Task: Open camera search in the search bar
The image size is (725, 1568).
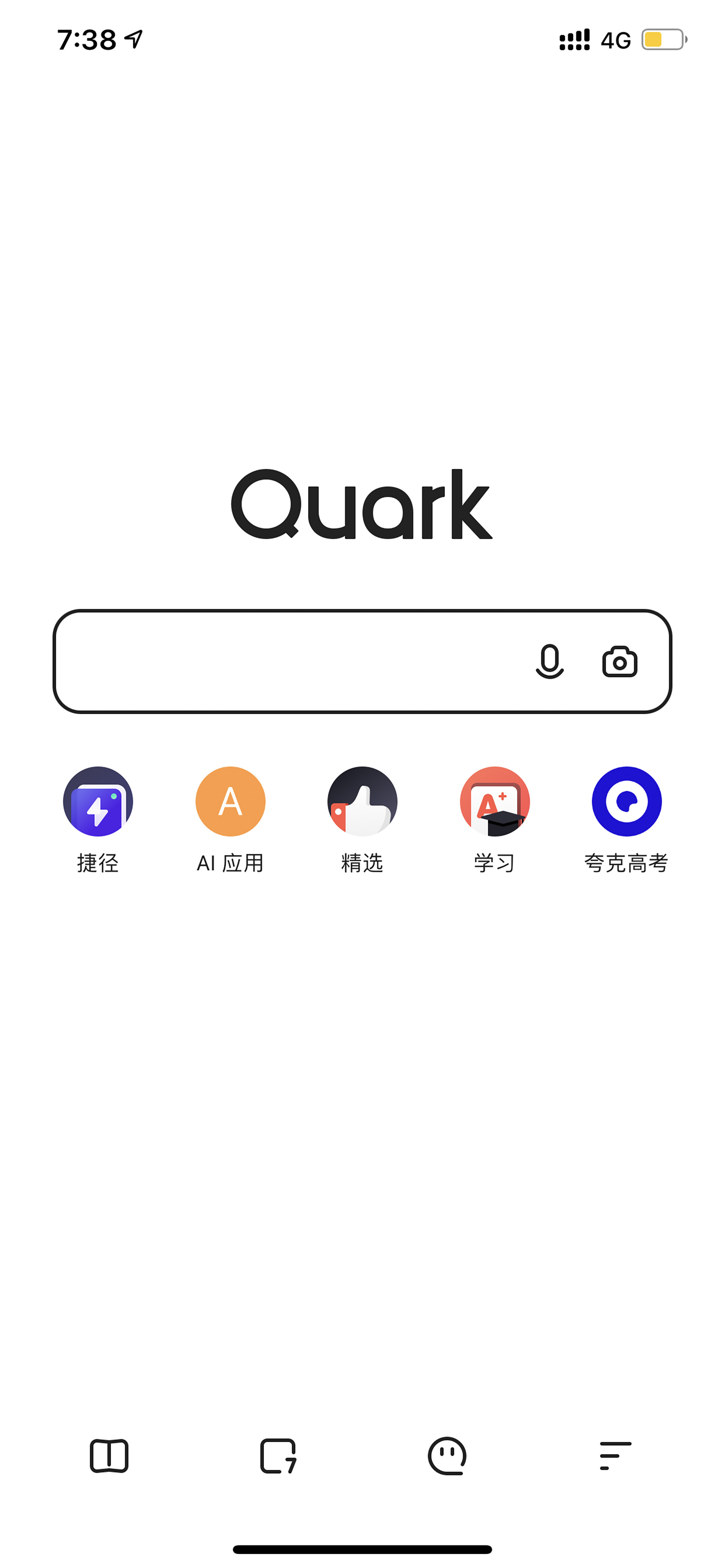Action: pos(620,662)
